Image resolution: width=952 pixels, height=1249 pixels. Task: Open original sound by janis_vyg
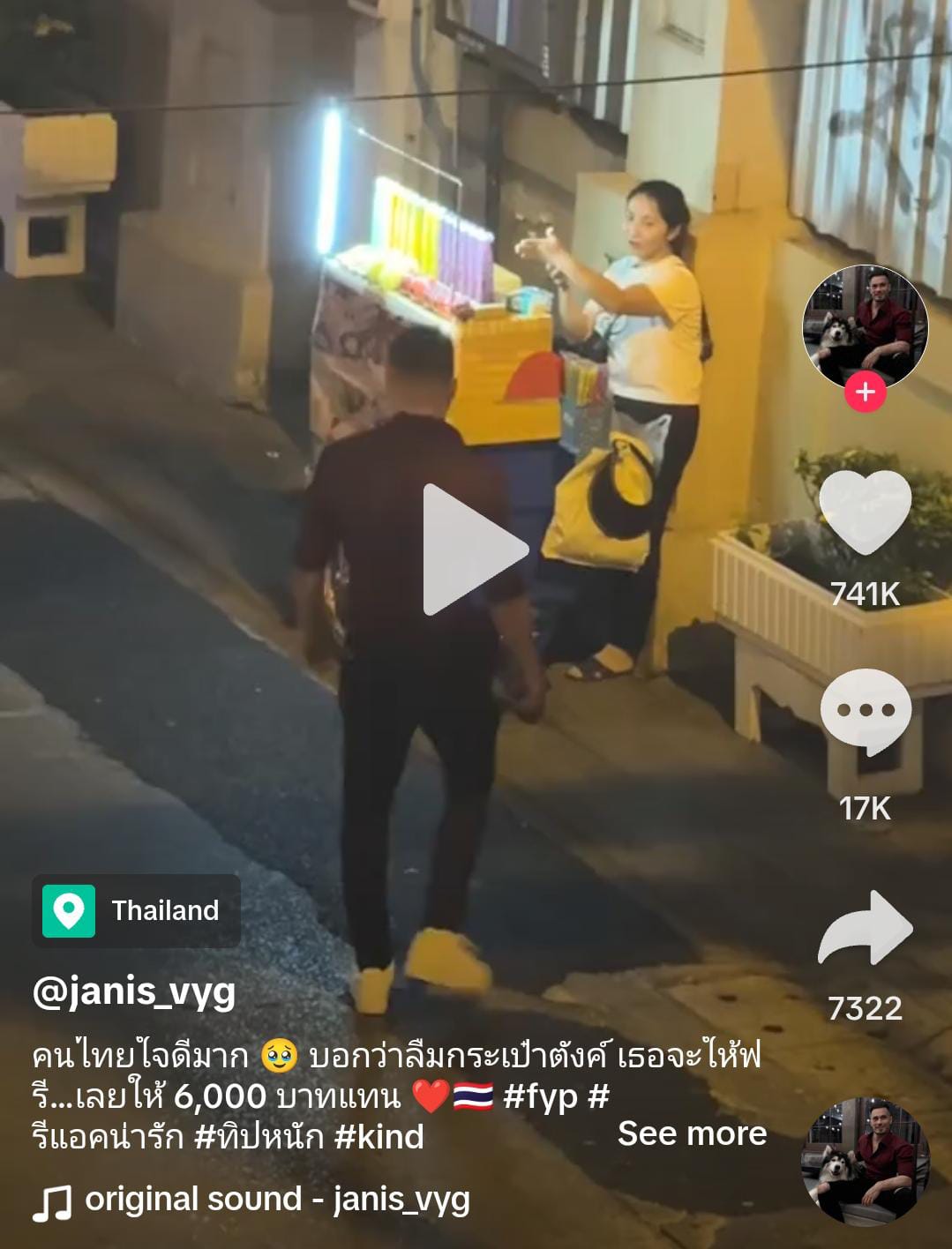pos(275,1200)
